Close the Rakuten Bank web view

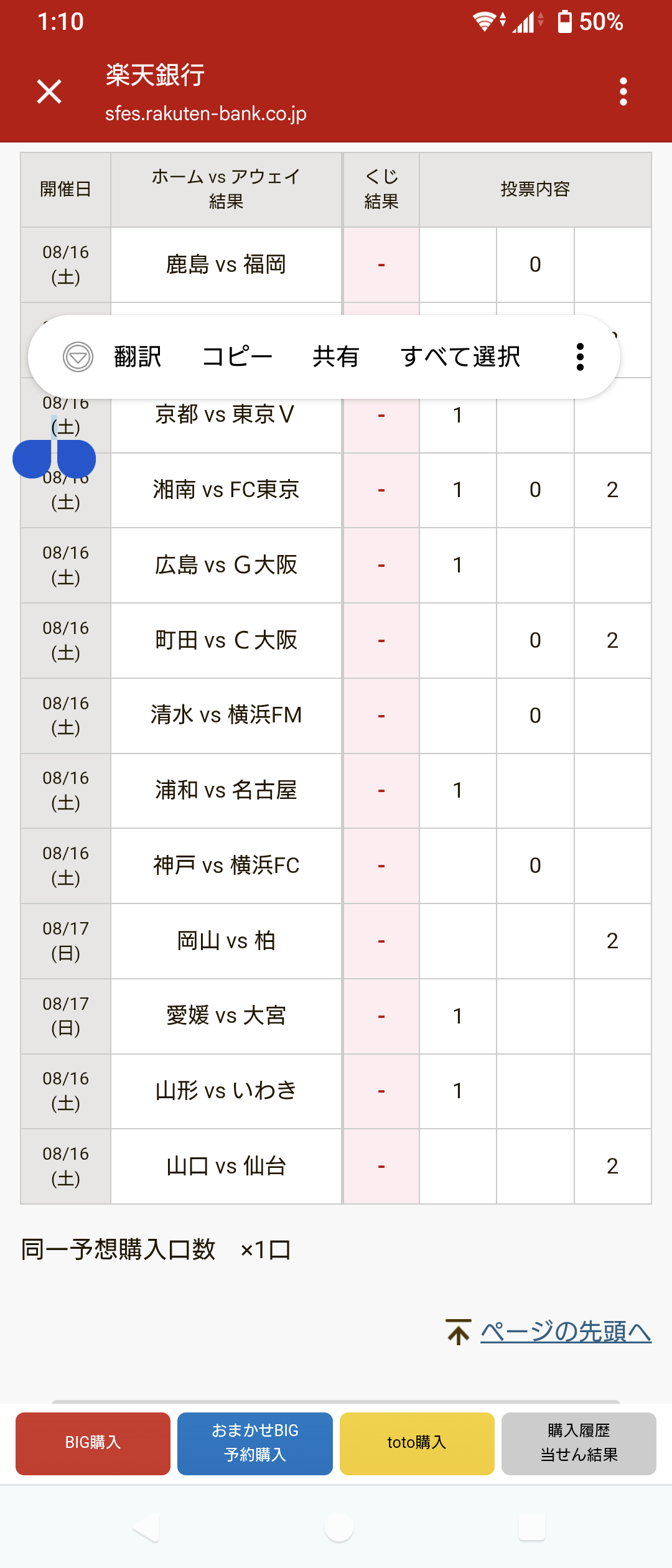click(x=49, y=91)
